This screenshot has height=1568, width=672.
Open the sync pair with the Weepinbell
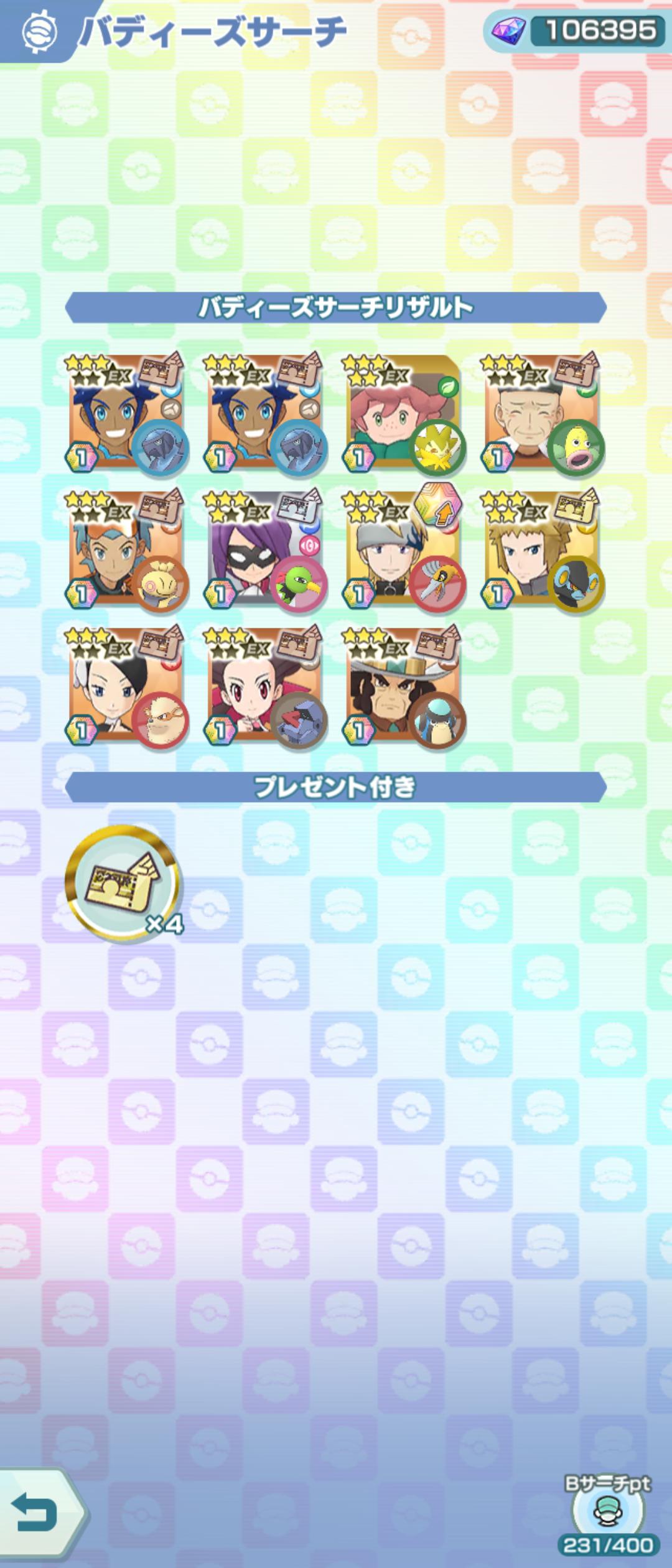coord(541,414)
